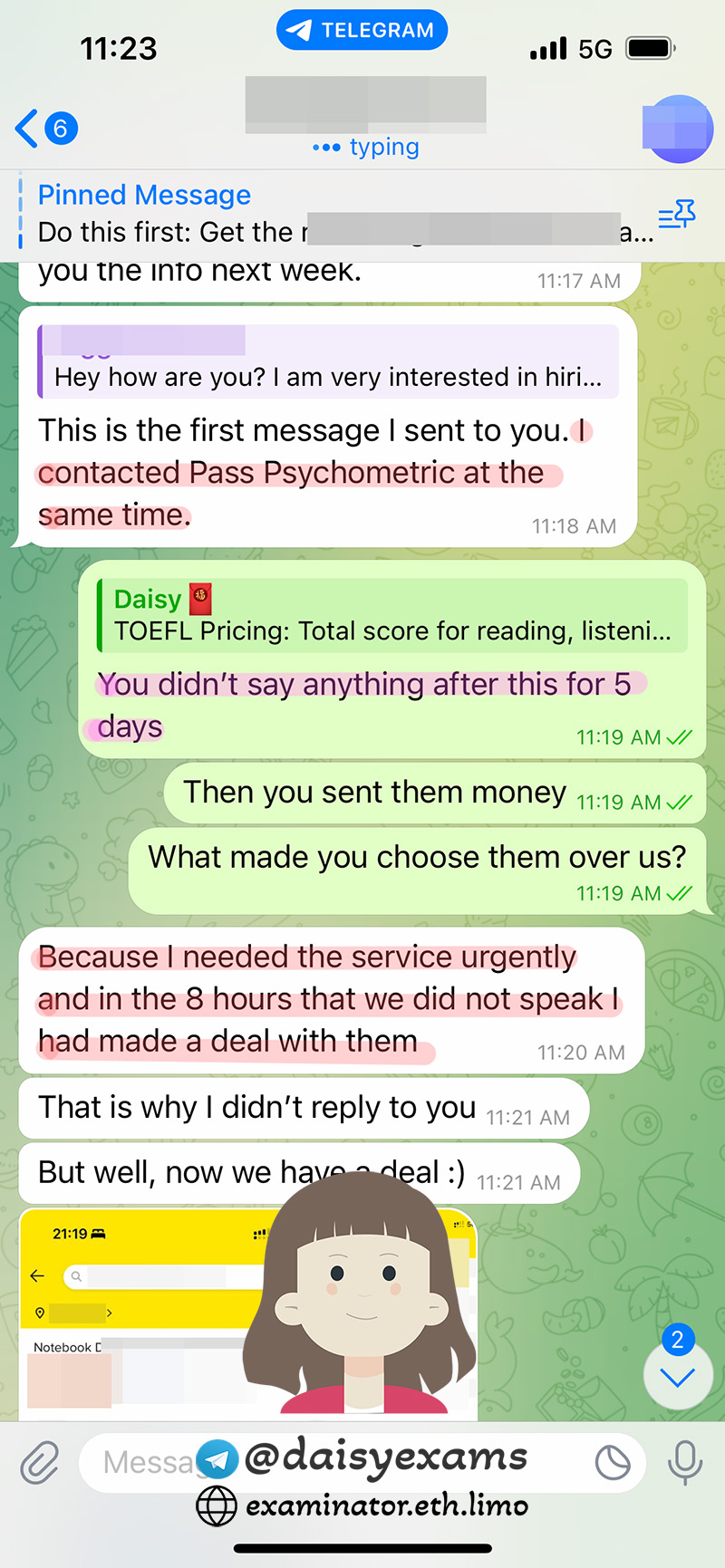Jump to Daisy's quoted TOEFL Pricing message

coord(391,616)
